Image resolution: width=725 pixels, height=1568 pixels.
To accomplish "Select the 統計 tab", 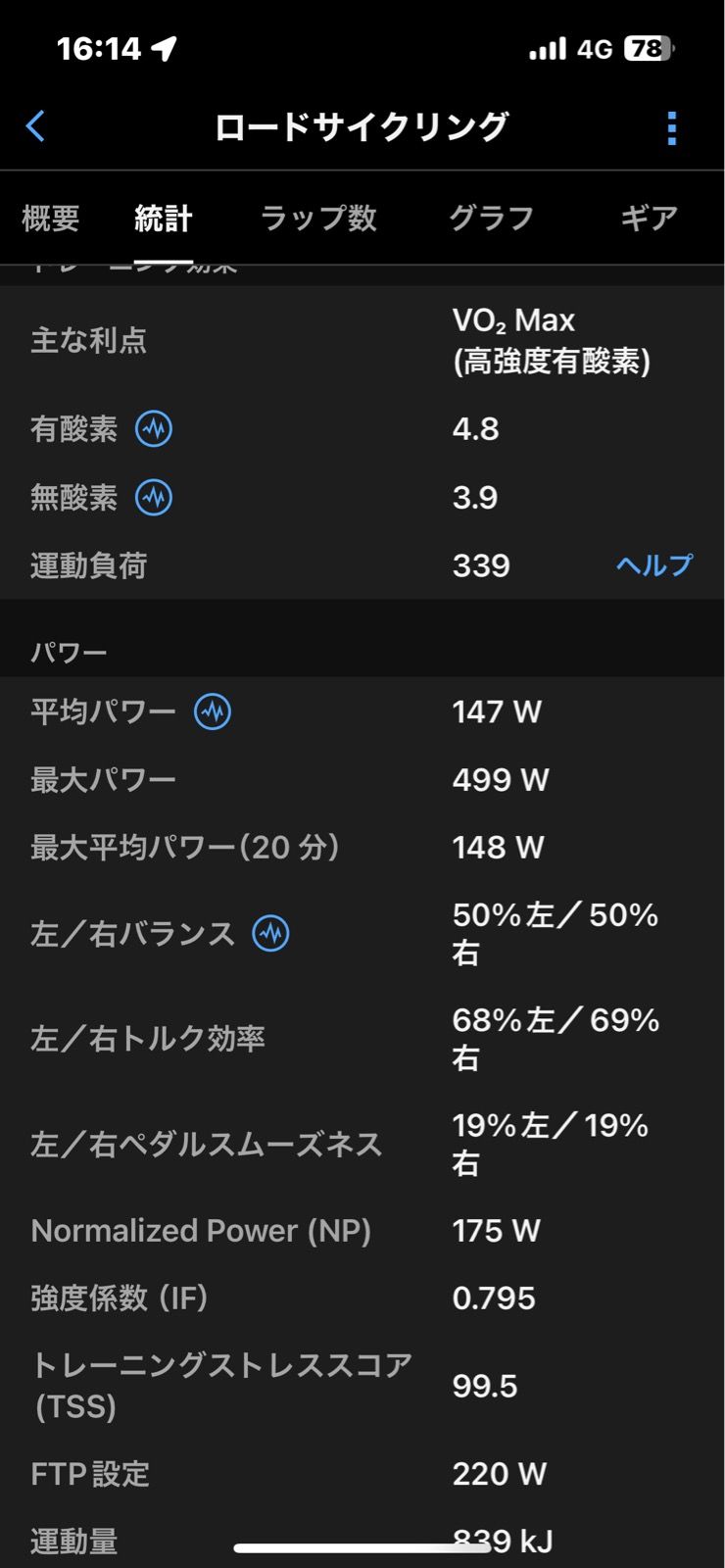I will [163, 218].
